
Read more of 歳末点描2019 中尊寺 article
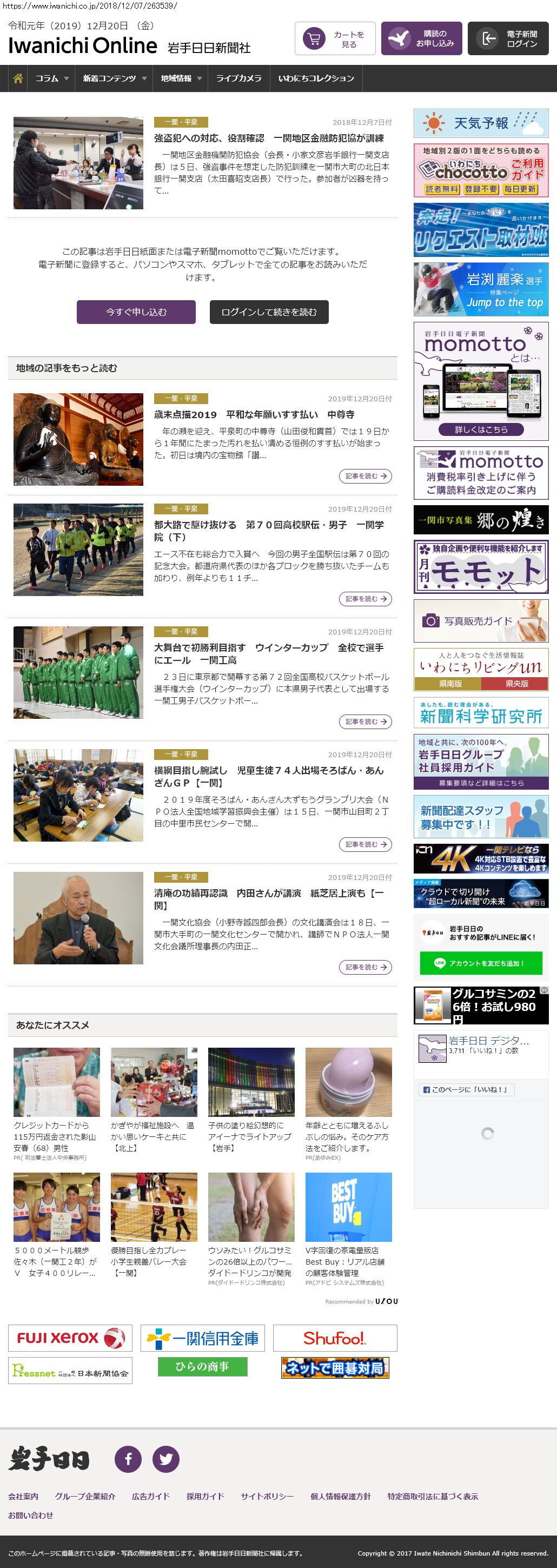tap(364, 476)
